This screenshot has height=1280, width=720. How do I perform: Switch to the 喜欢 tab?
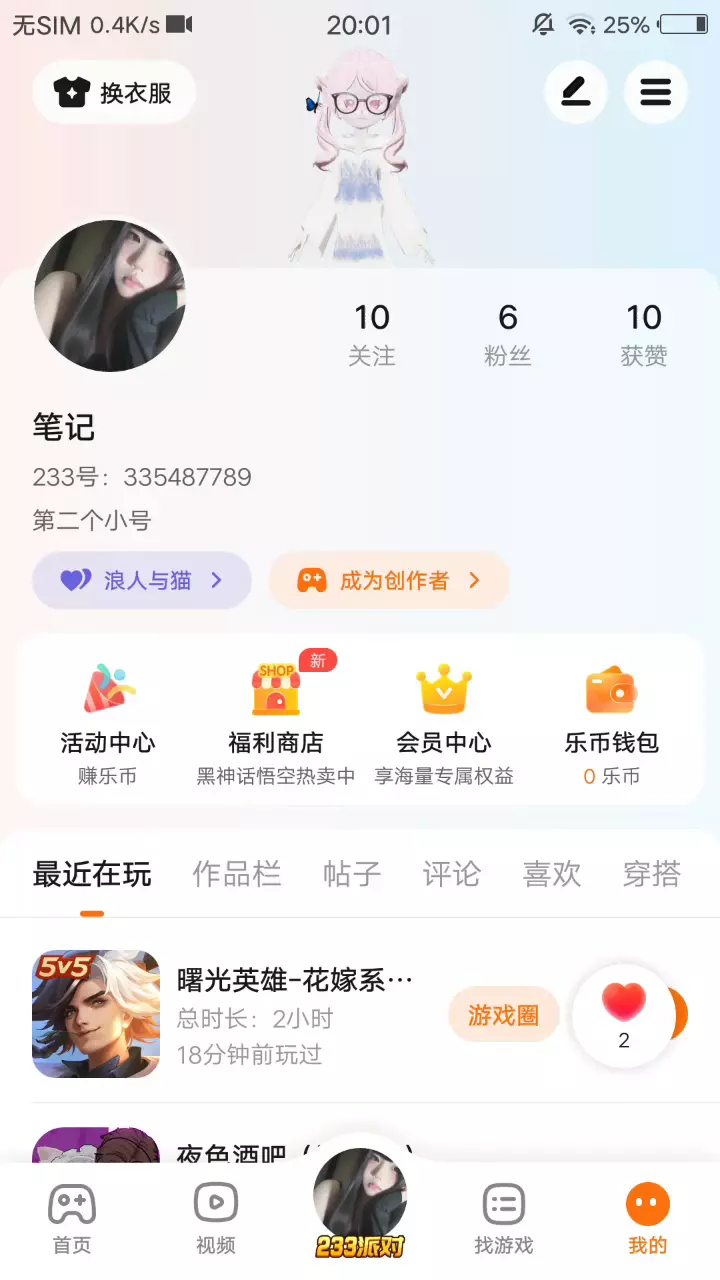coord(552,874)
